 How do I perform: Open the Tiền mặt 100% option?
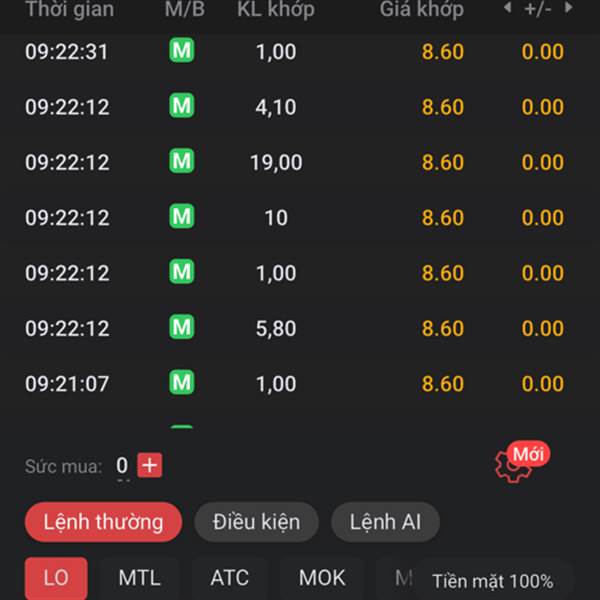tap(492, 581)
